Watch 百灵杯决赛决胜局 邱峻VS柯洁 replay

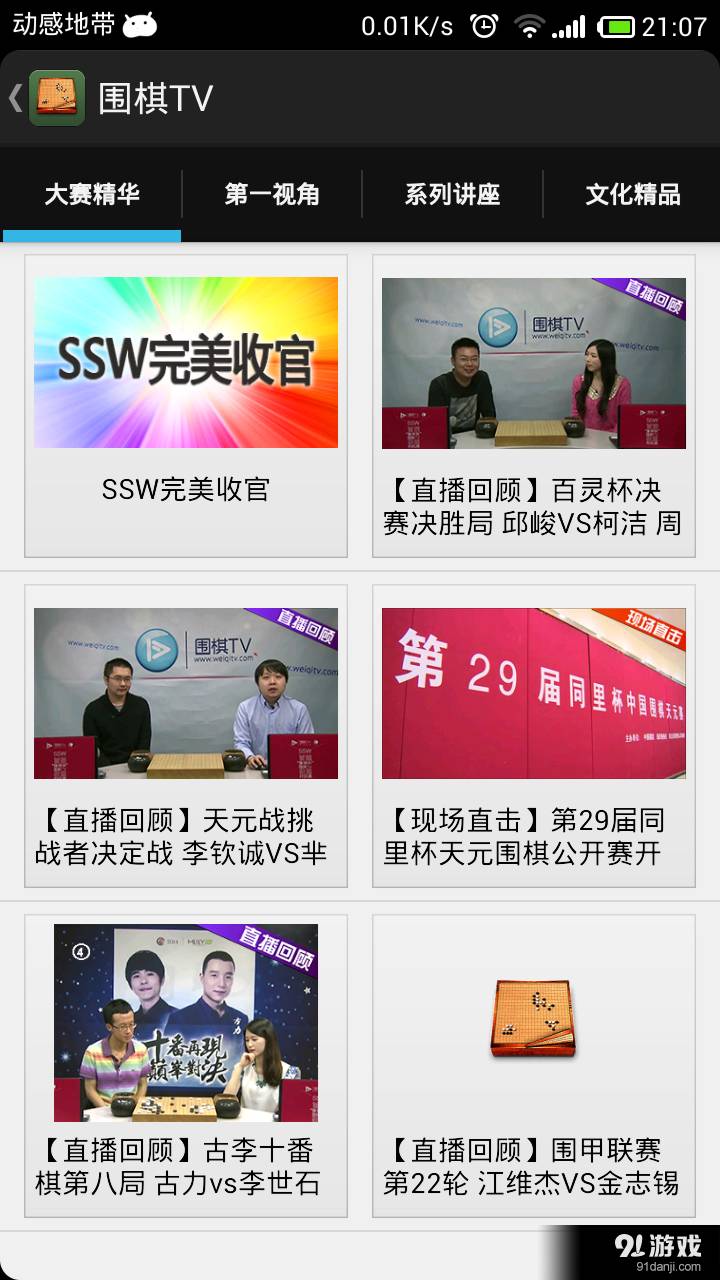click(534, 405)
